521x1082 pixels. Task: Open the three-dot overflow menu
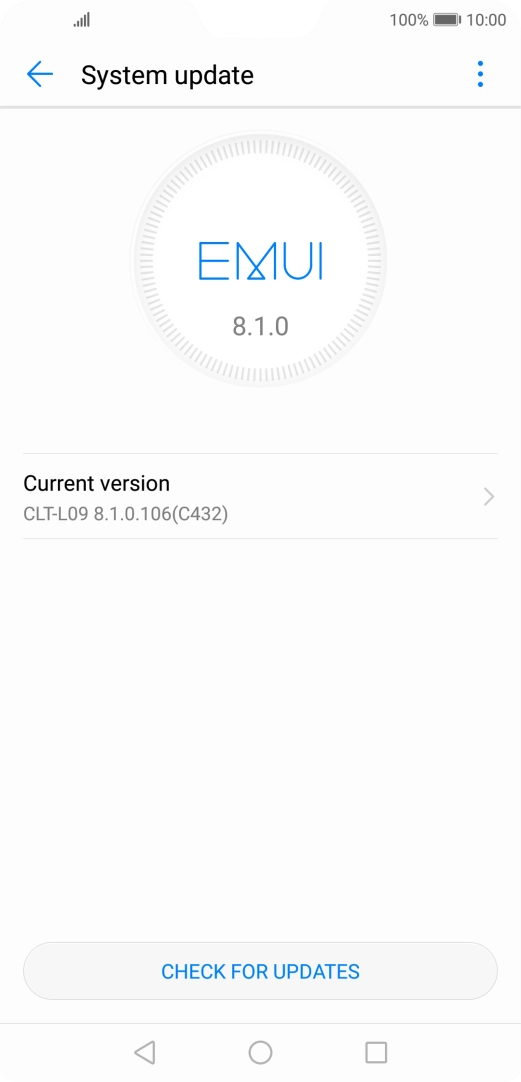(x=480, y=75)
